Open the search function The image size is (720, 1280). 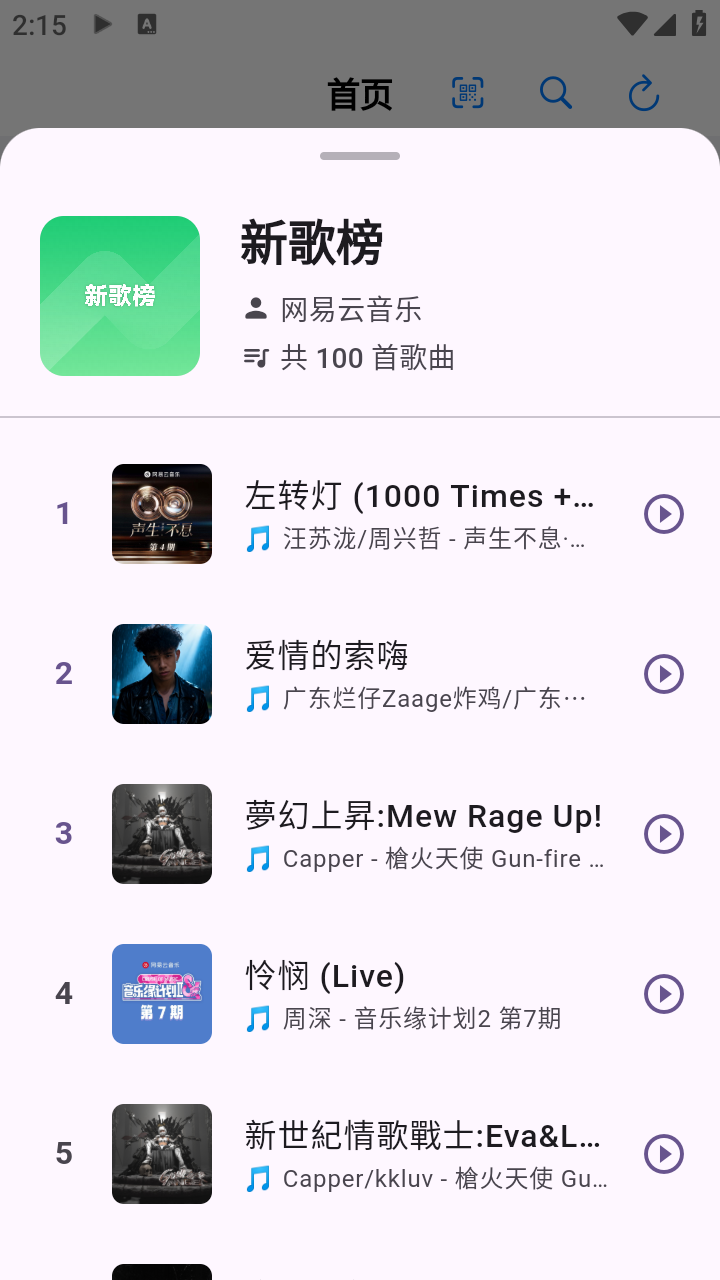(x=556, y=93)
